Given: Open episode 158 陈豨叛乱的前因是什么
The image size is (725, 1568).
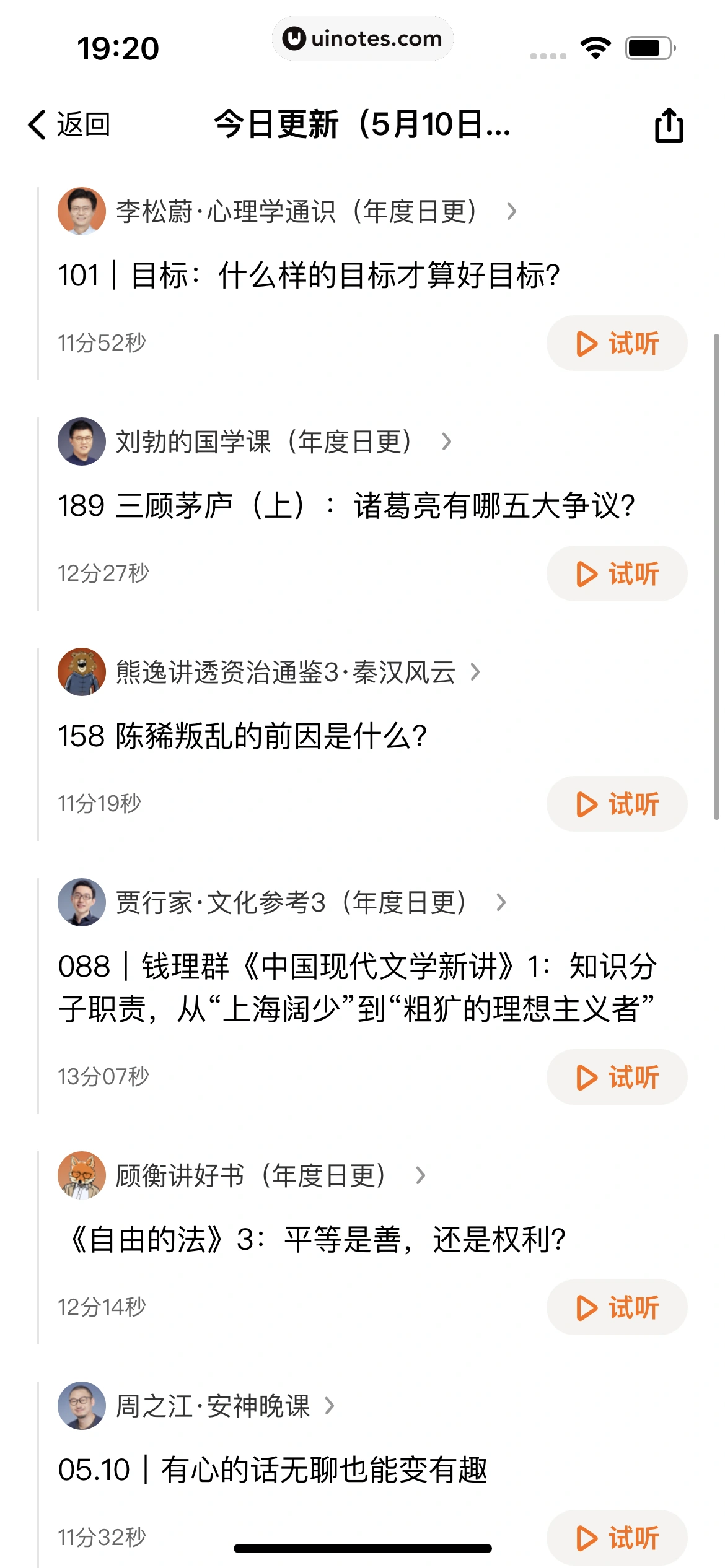Looking at the screenshot, I should pos(241,736).
